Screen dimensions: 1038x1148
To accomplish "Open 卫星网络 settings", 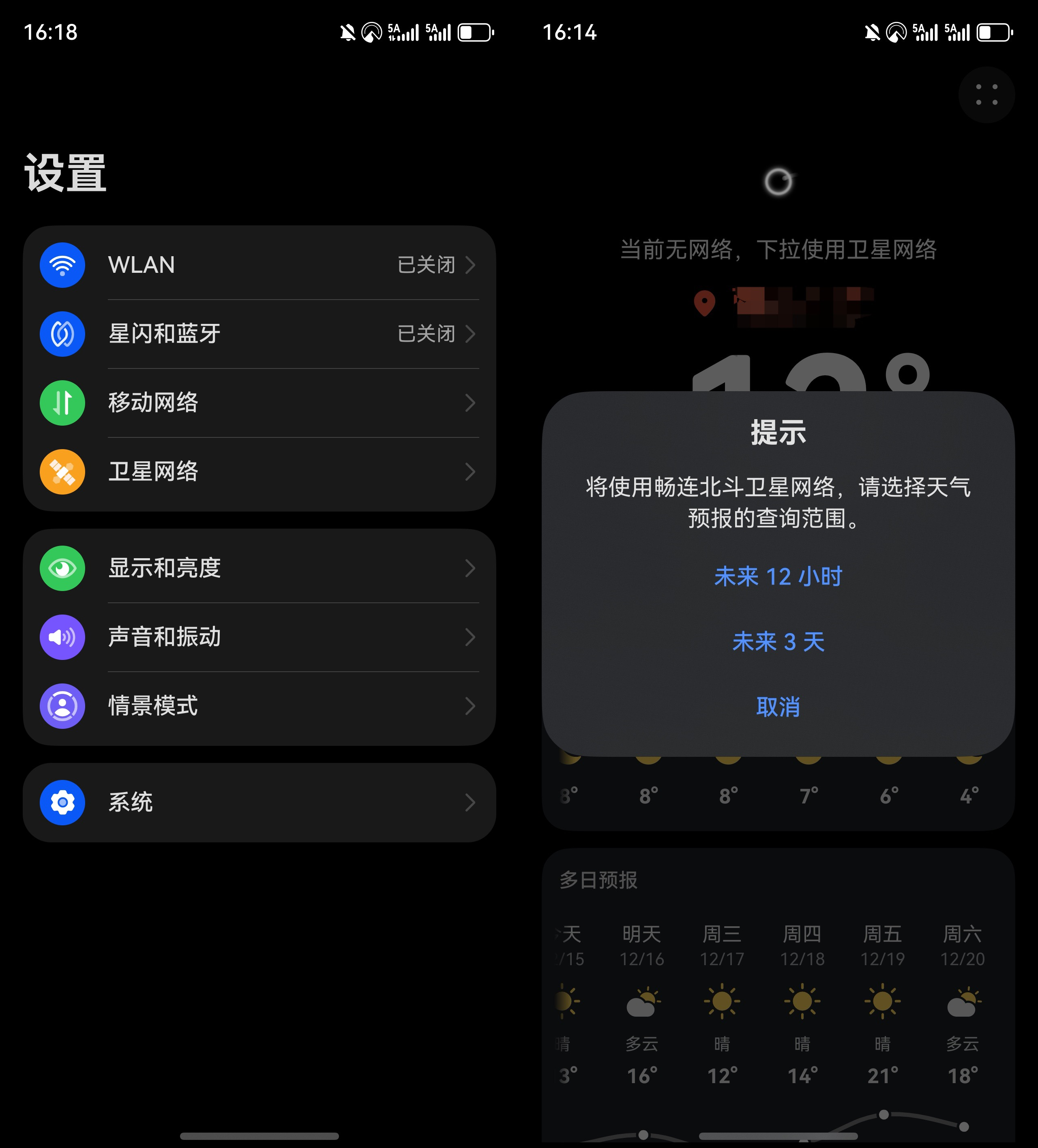I will [259, 471].
